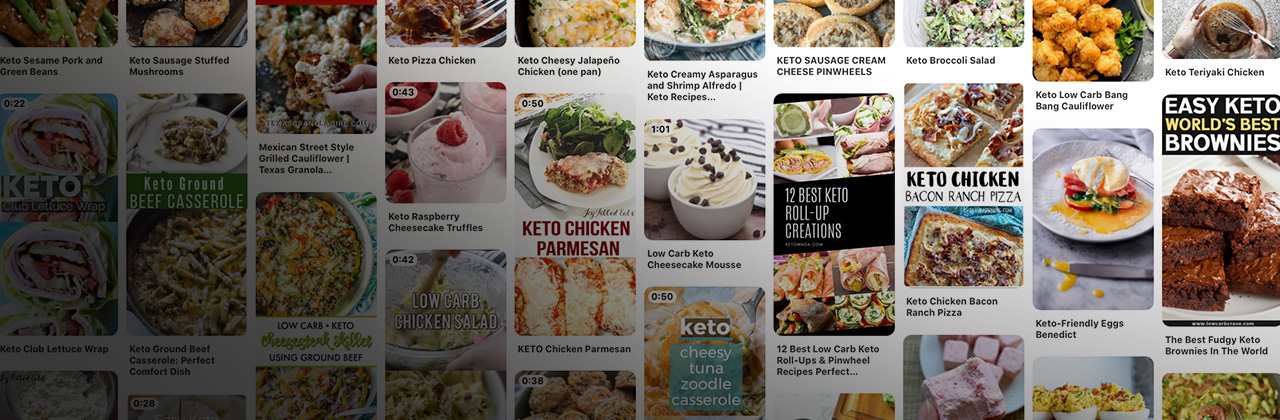The width and height of the screenshot is (1280, 420).
Task: Open The Best Fudgy Keto Brownies pin
Action: tap(1221, 210)
